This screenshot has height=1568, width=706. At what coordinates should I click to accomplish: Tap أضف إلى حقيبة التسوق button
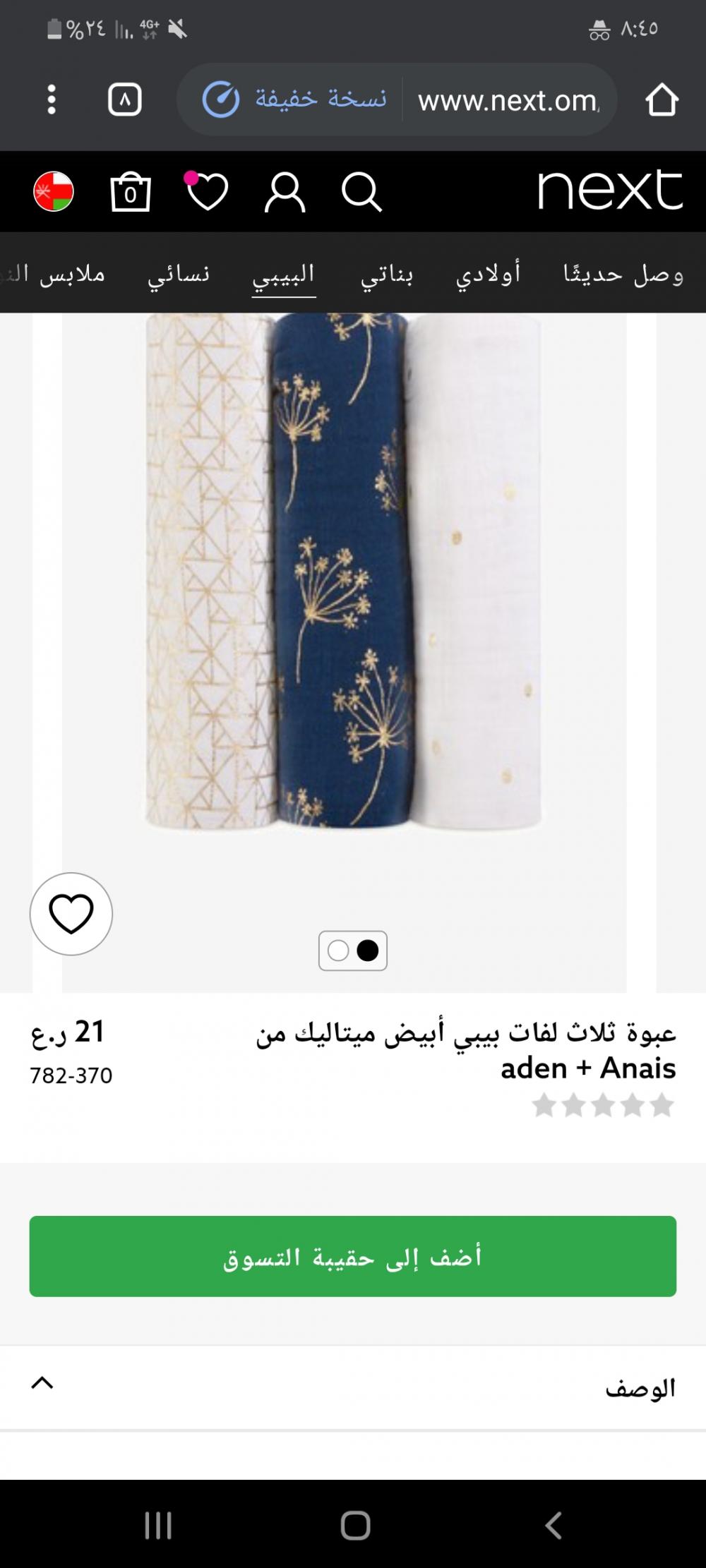click(x=353, y=1256)
